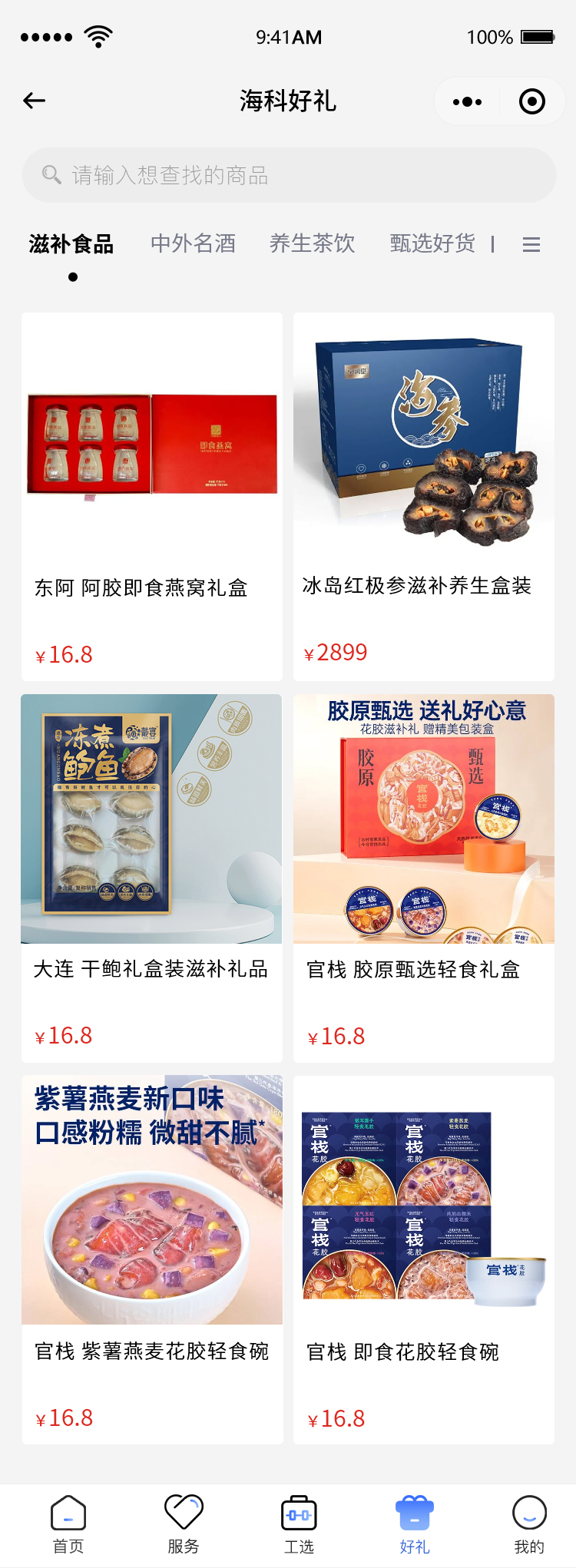The height and width of the screenshot is (1568, 576).
Task: View 大连 干鲍礼盒装滋补礼品 product
Action: tap(152, 878)
